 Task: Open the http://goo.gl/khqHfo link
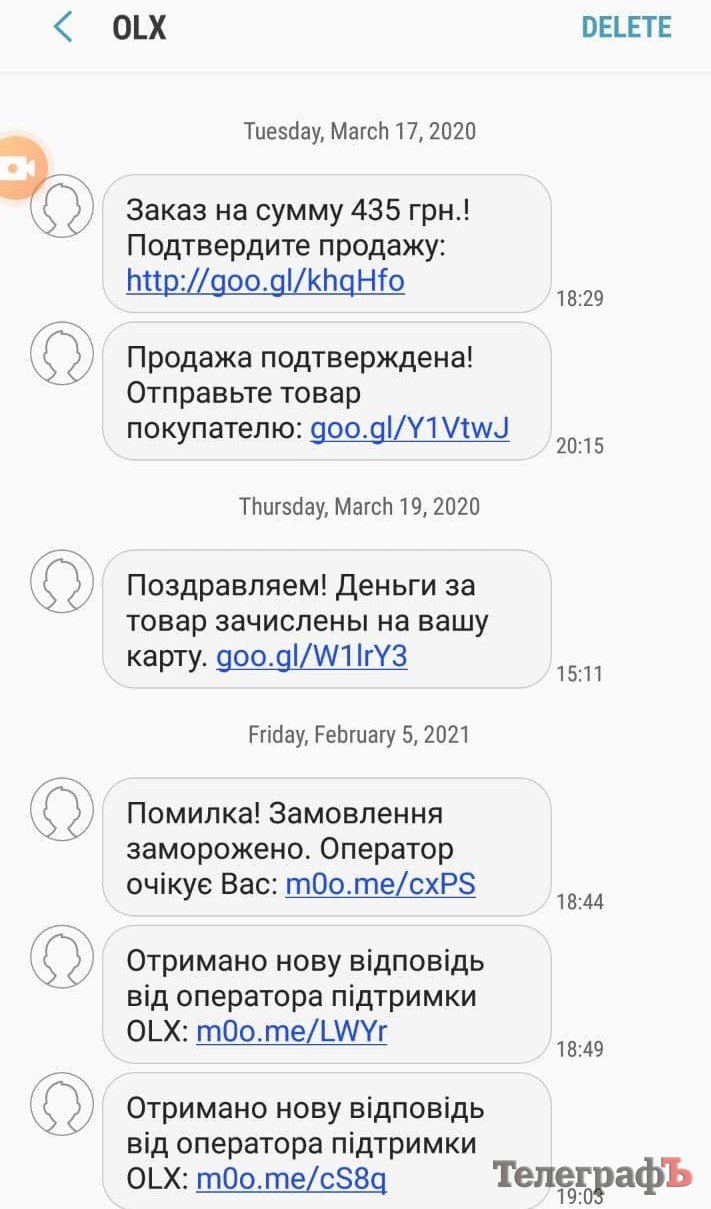[265, 281]
